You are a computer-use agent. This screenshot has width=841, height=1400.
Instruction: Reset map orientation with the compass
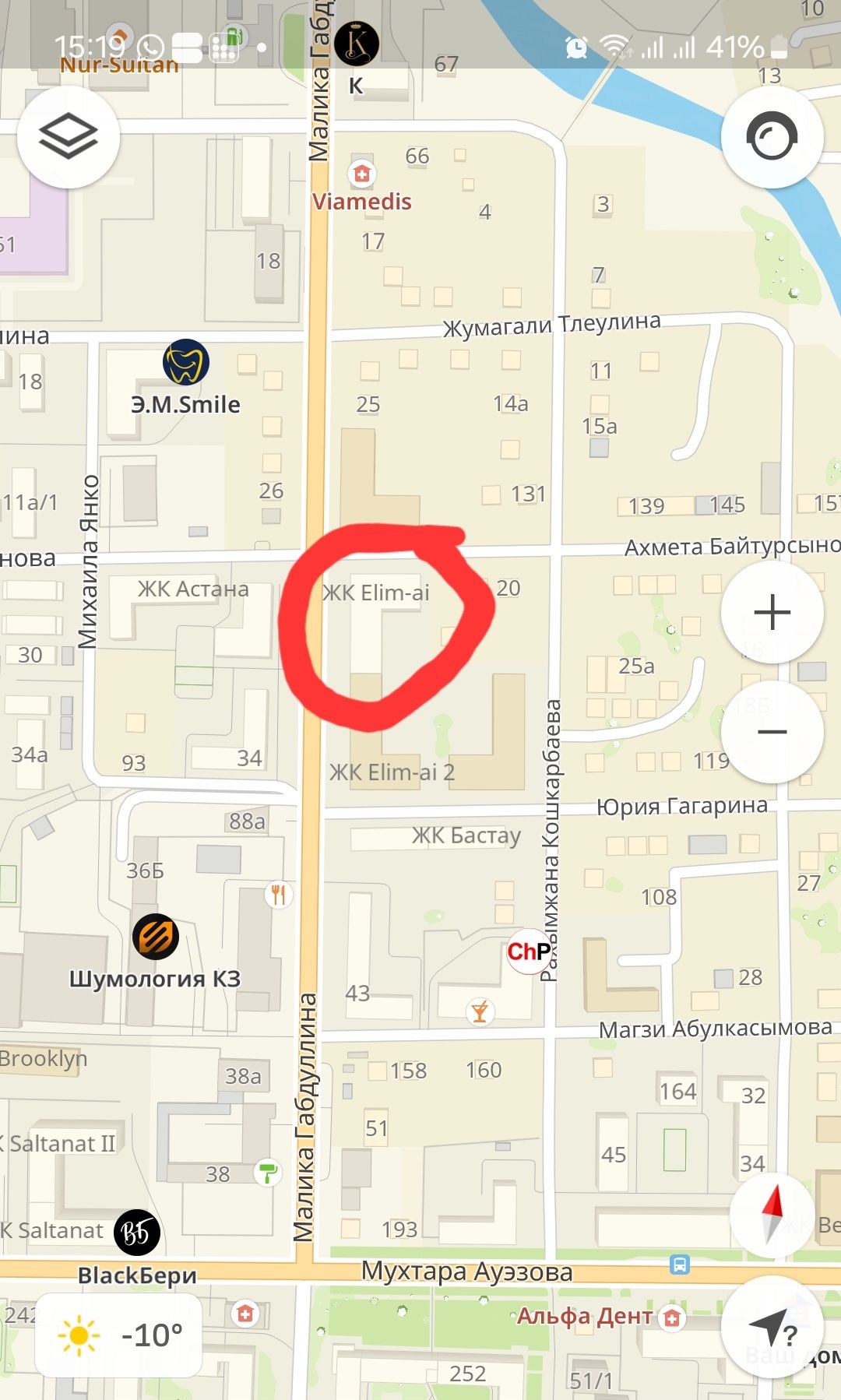772,1215
